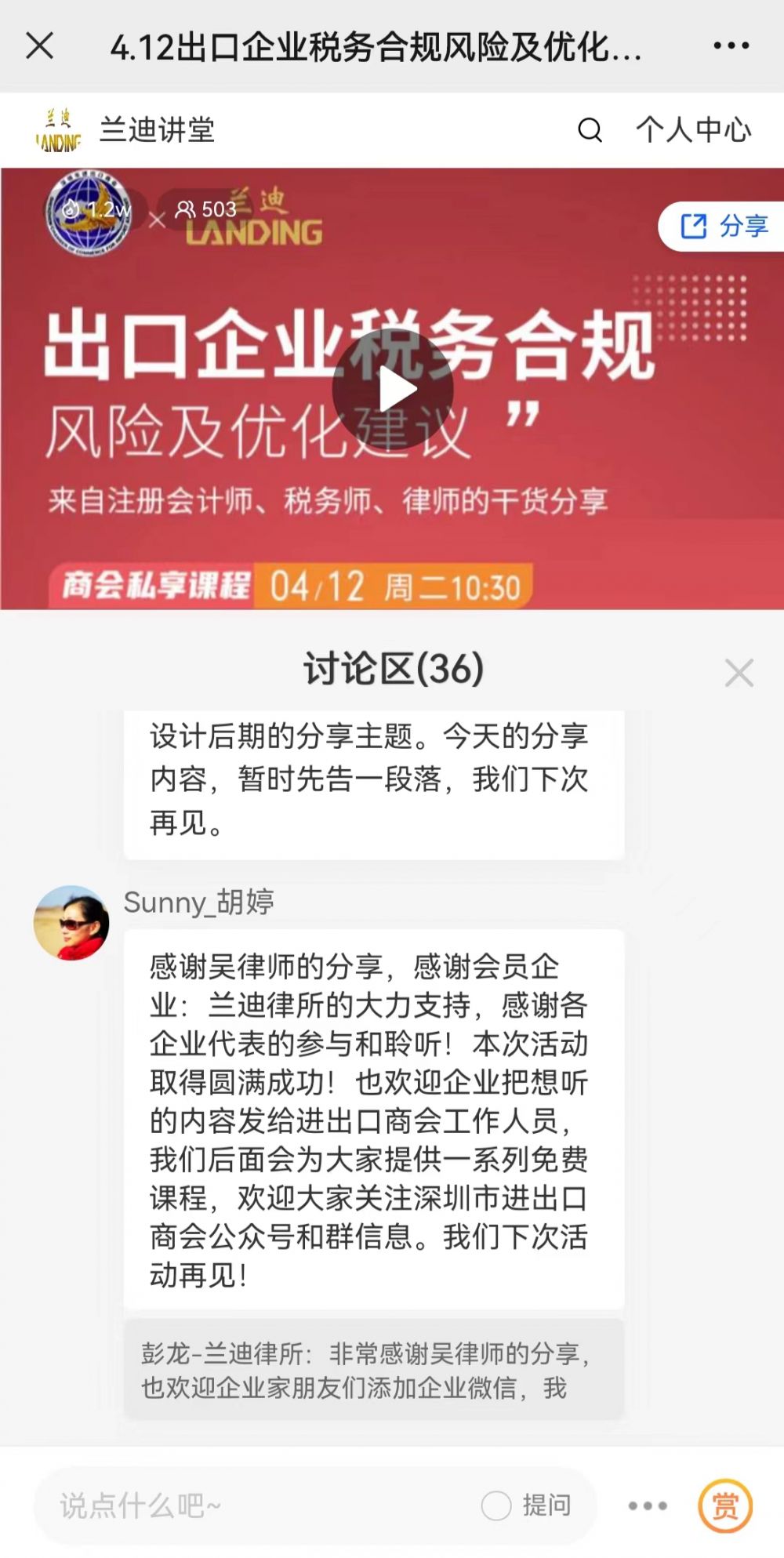
Task: Tap the 分享 share button
Action: [x=722, y=227]
